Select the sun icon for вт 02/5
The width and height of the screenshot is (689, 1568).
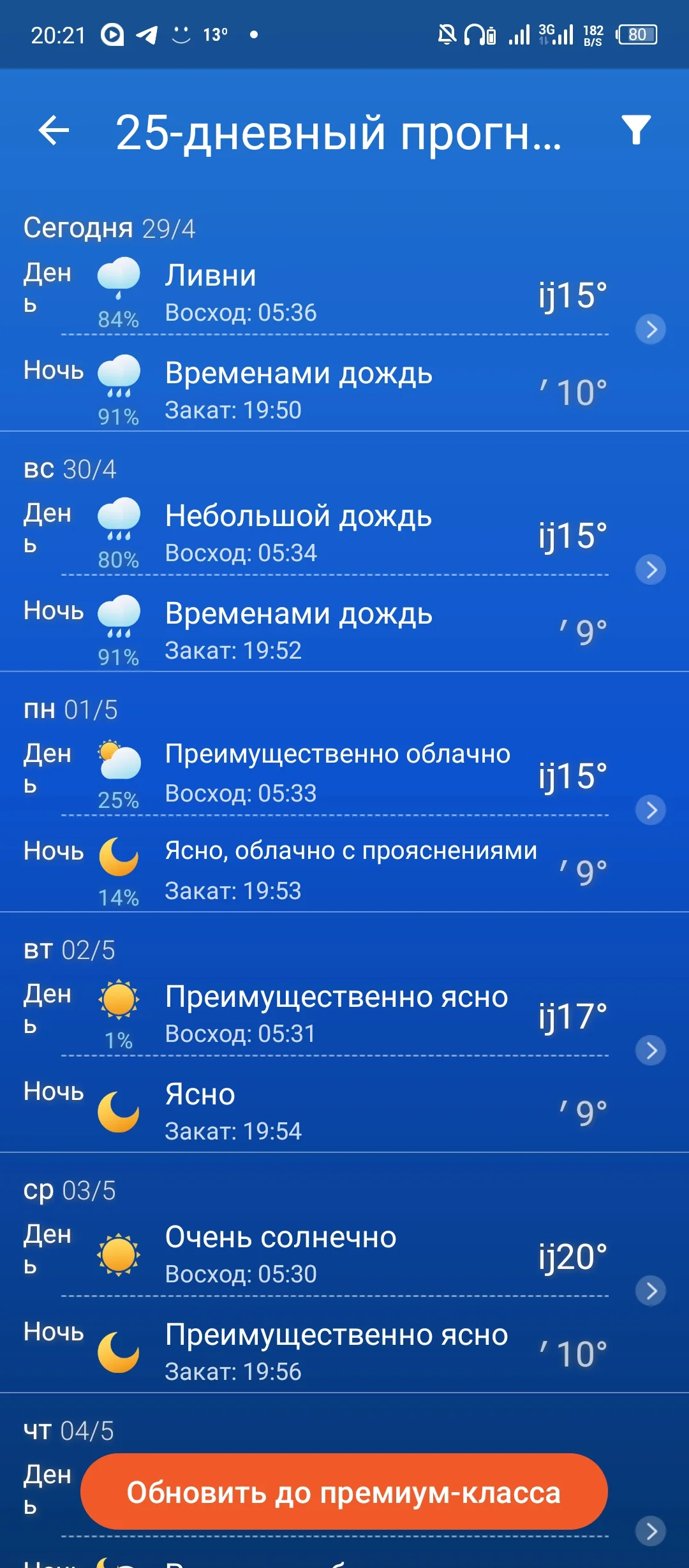pos(118,1001)
